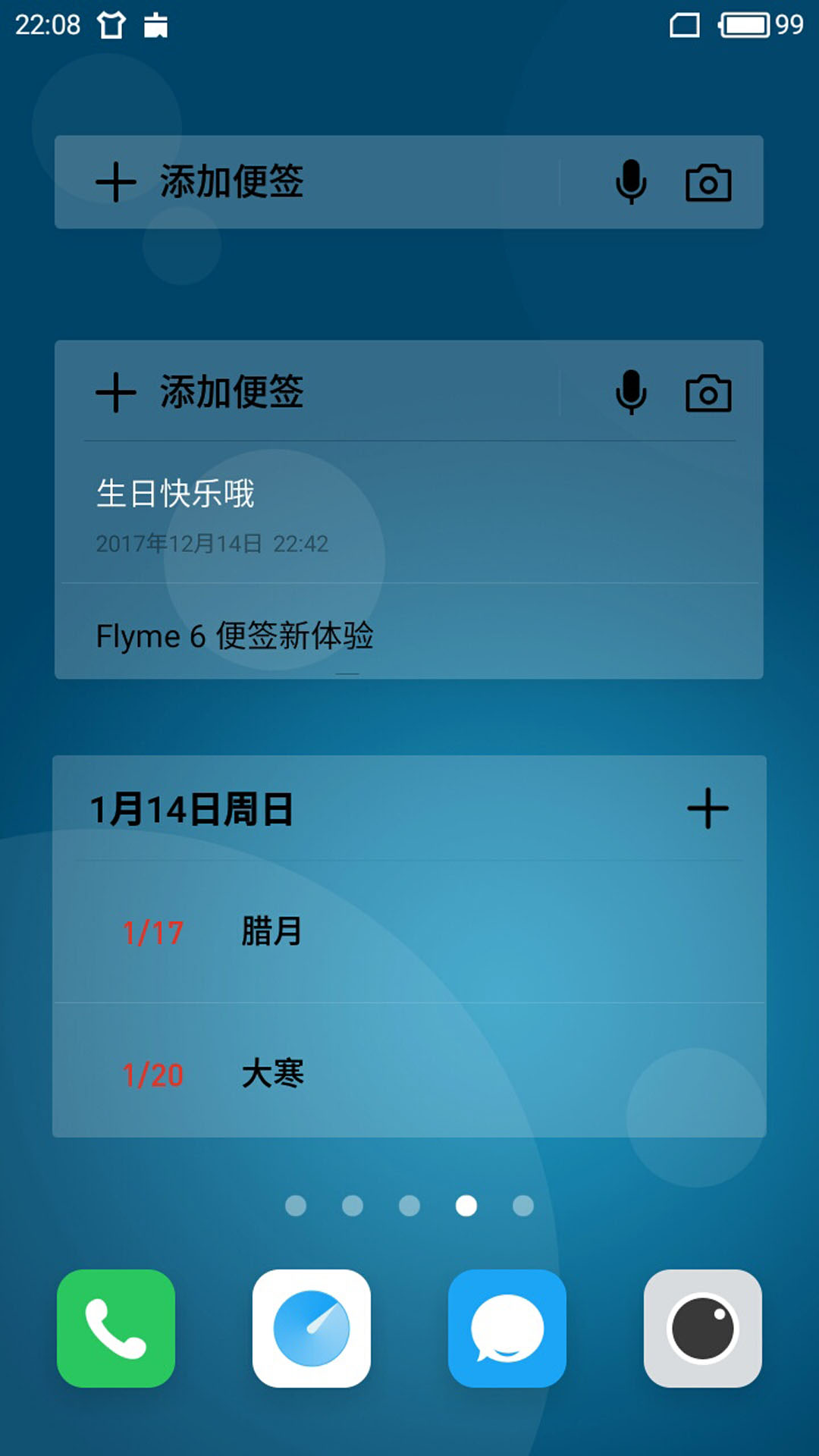Open the Messages app
The height and width of the screenshot is (1456, 819).
pyautogui.click(x=507, y=1329)
